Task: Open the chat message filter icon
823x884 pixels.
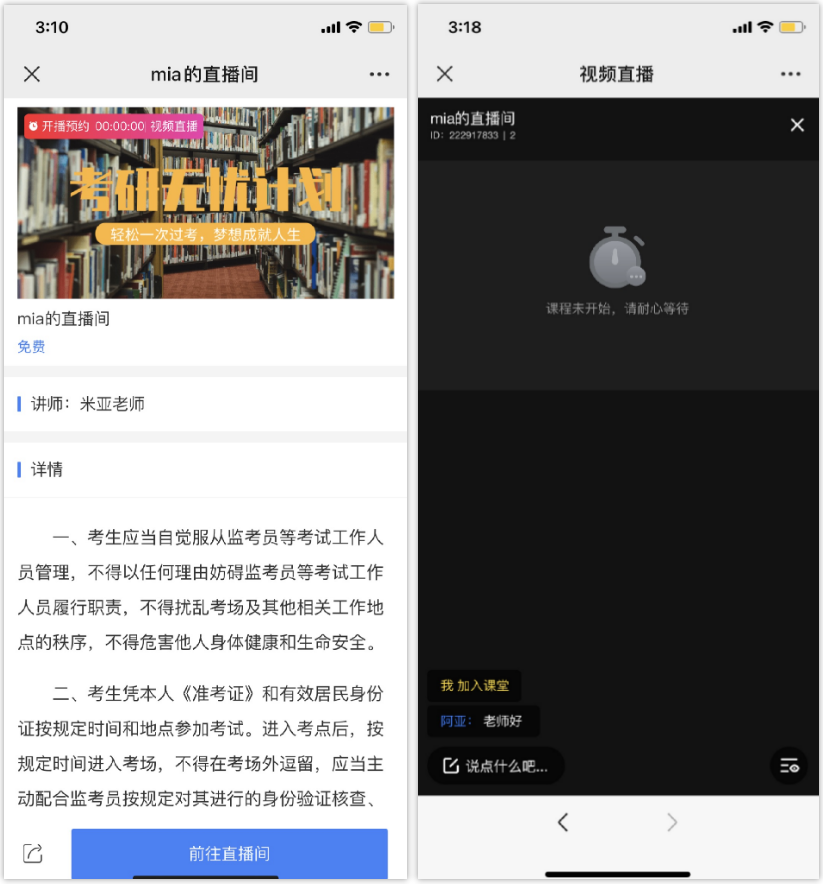Action: (x=789, y=766)
